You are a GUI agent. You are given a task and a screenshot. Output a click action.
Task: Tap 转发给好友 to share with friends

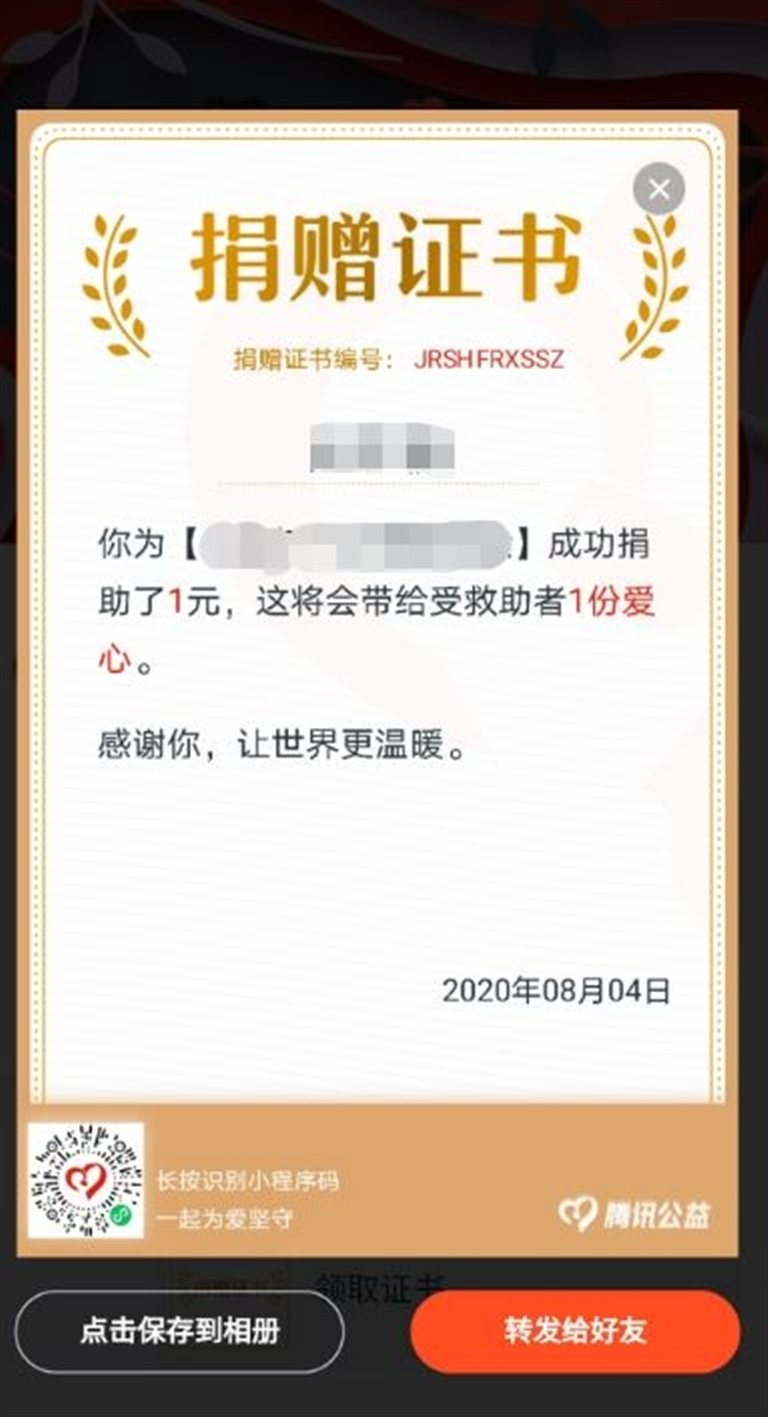(x=575, y=1332)
